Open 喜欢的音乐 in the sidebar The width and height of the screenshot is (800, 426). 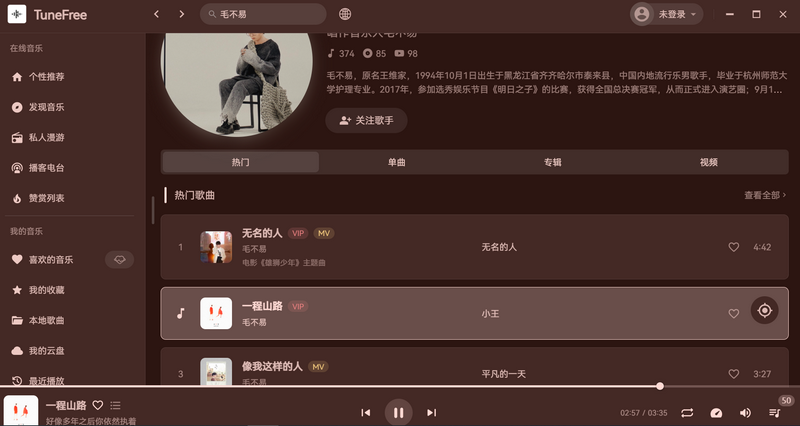click(50, 259)
